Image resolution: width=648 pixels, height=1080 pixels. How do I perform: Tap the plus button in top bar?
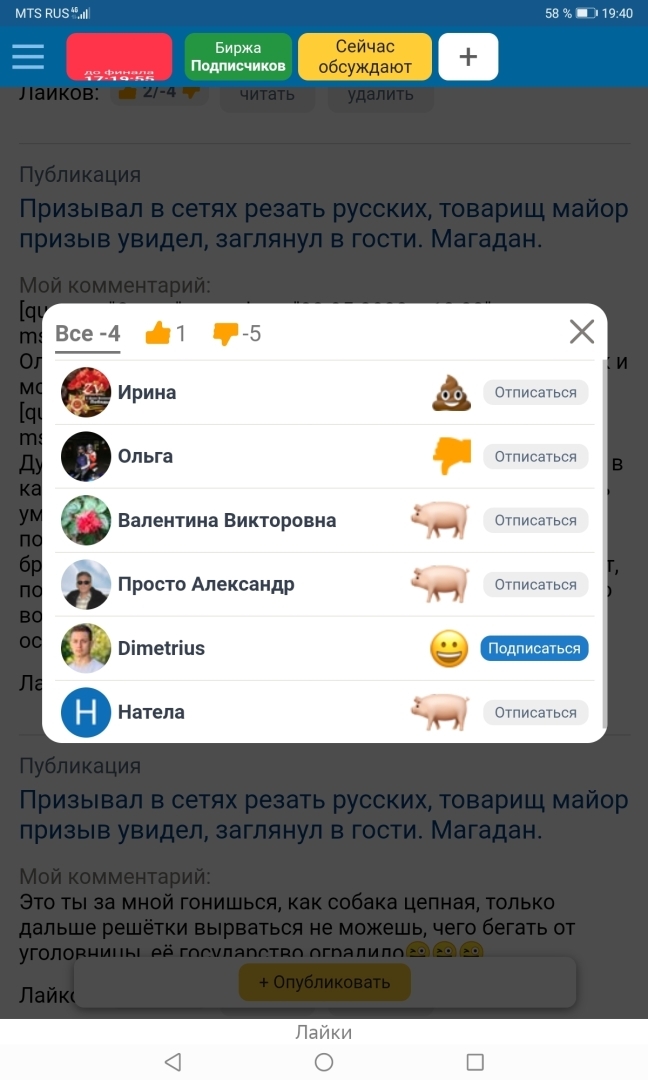tap(468, 57)
